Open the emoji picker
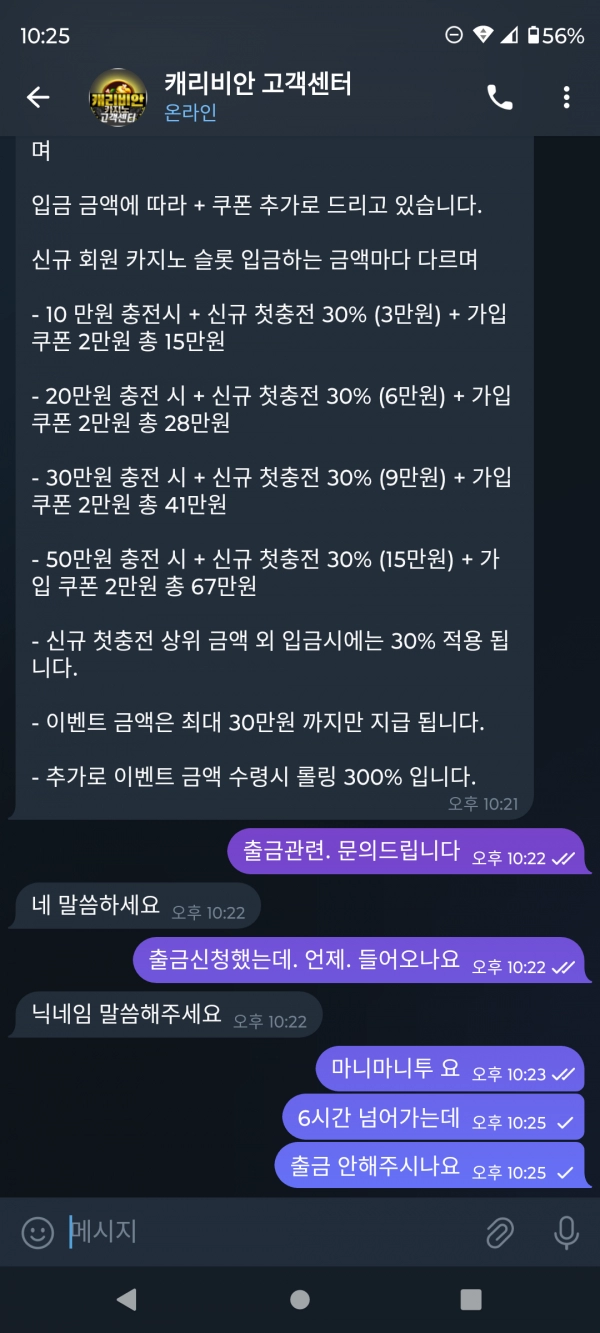Screen dimensions: 600x1333 pos(38,1232)
